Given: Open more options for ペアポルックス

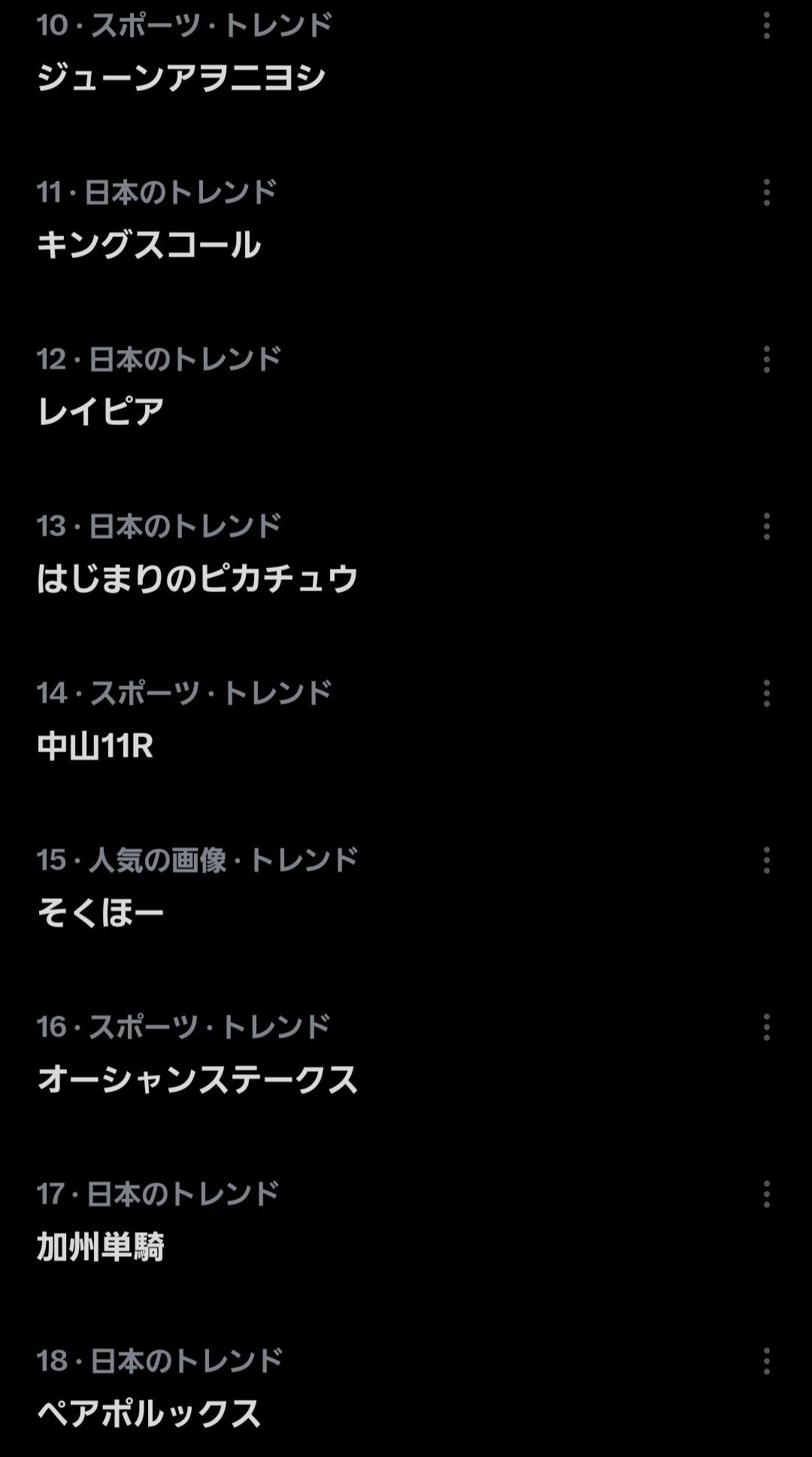Looking at the screenshot, I should 766,1361.
